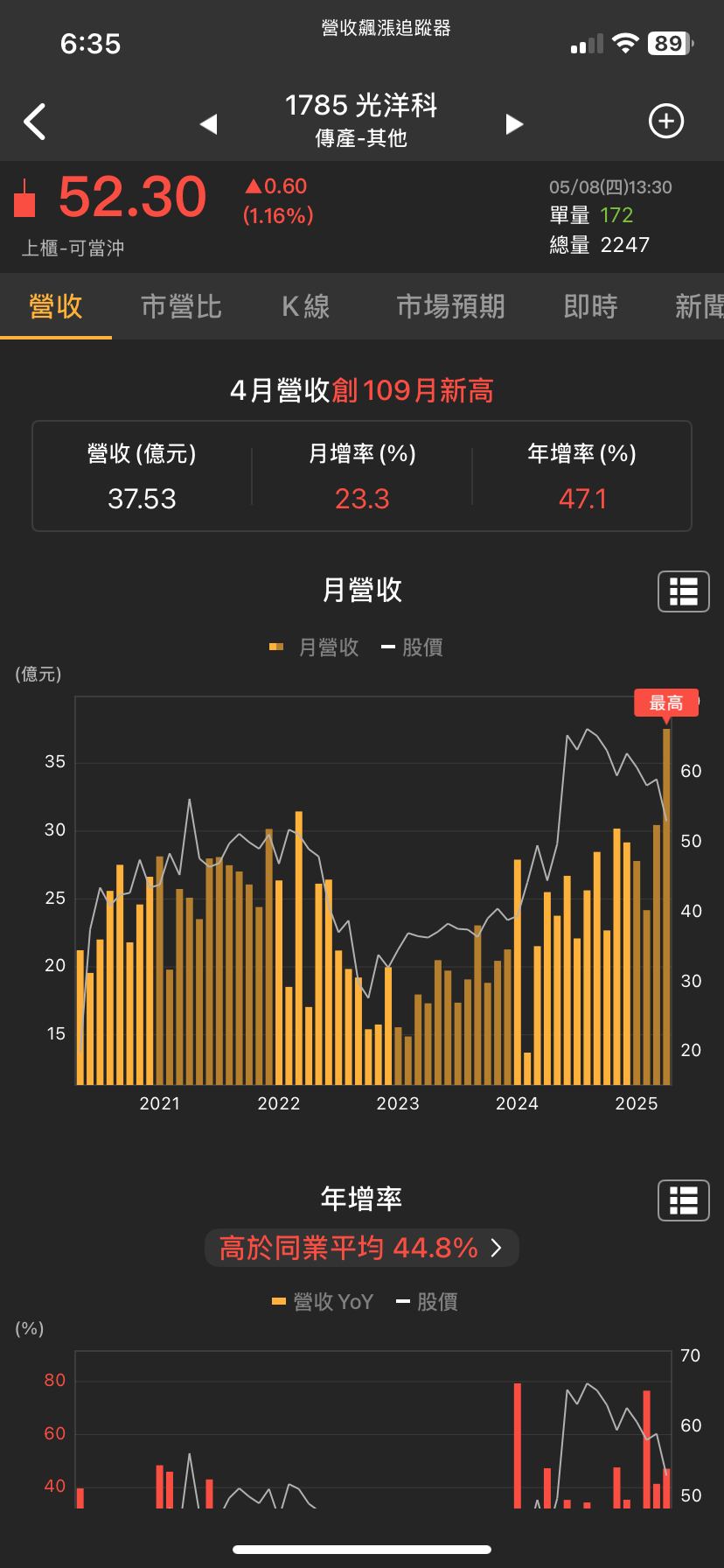Open table view for 月營收 chart
The height and width of the screenshot is (1568, 724).
(684, 591)
